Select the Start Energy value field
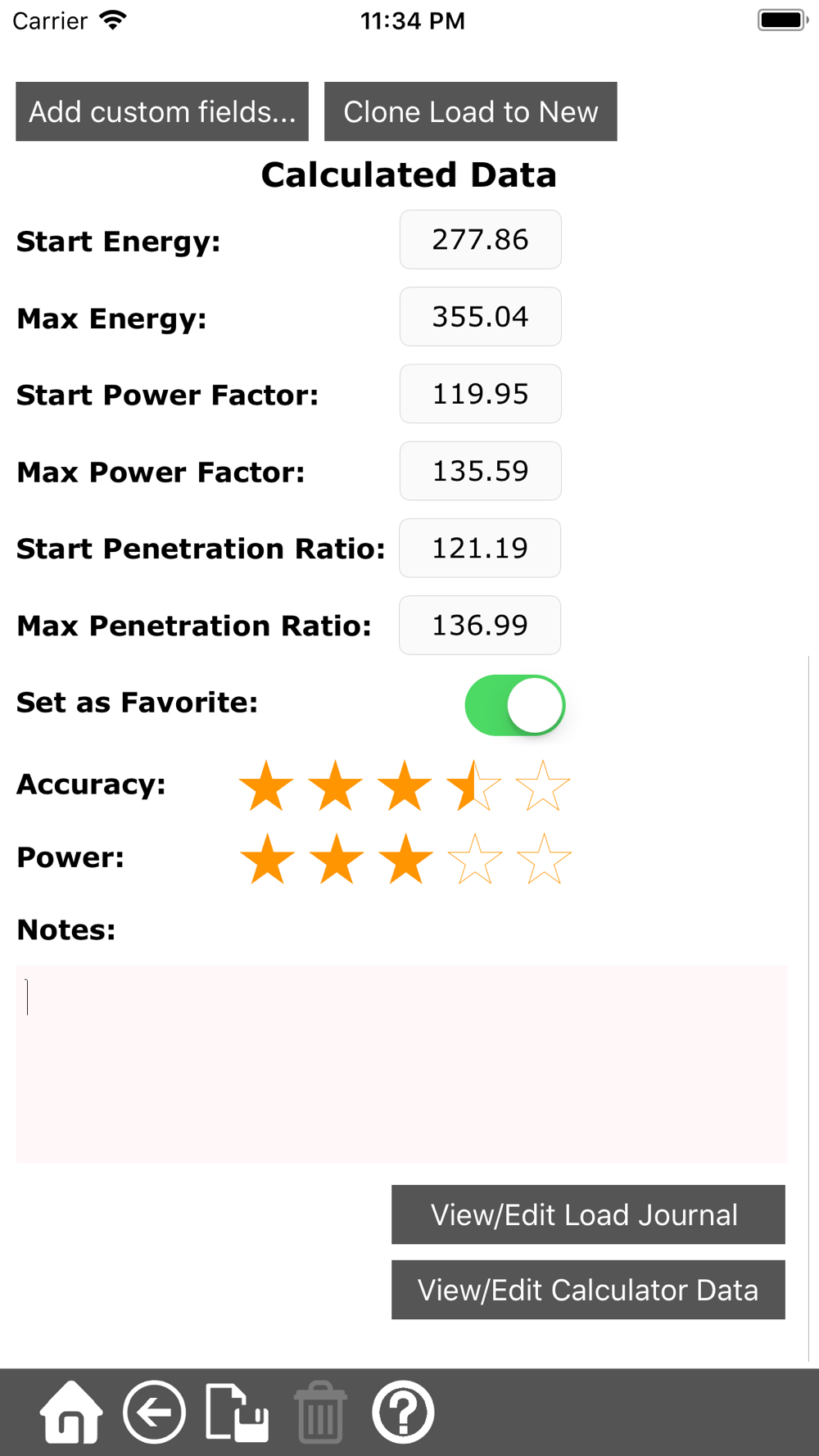The width and height of the screenshot is (819, 1456). (x=481, y=240)
